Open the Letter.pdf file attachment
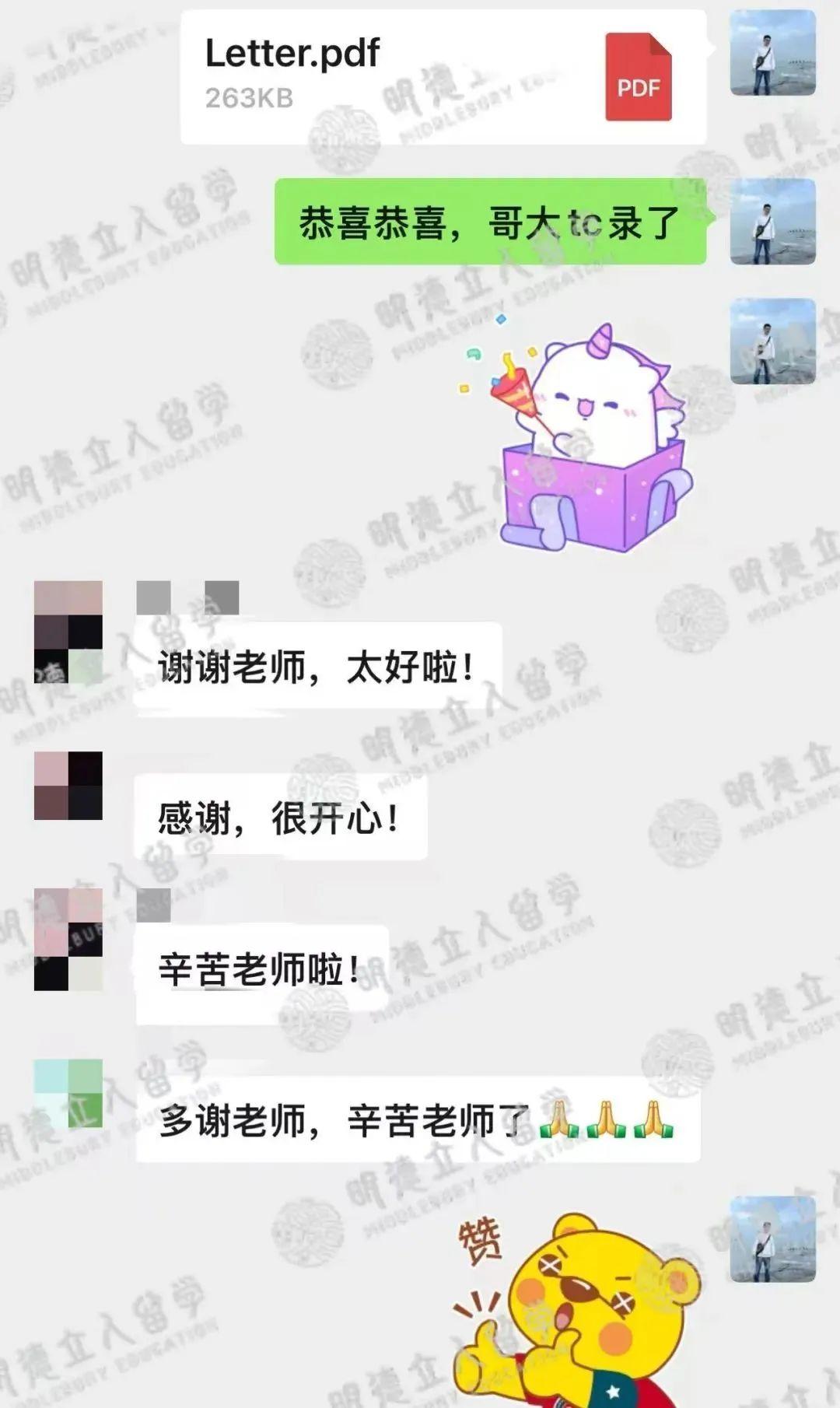840x1408 pixels. 443,76
